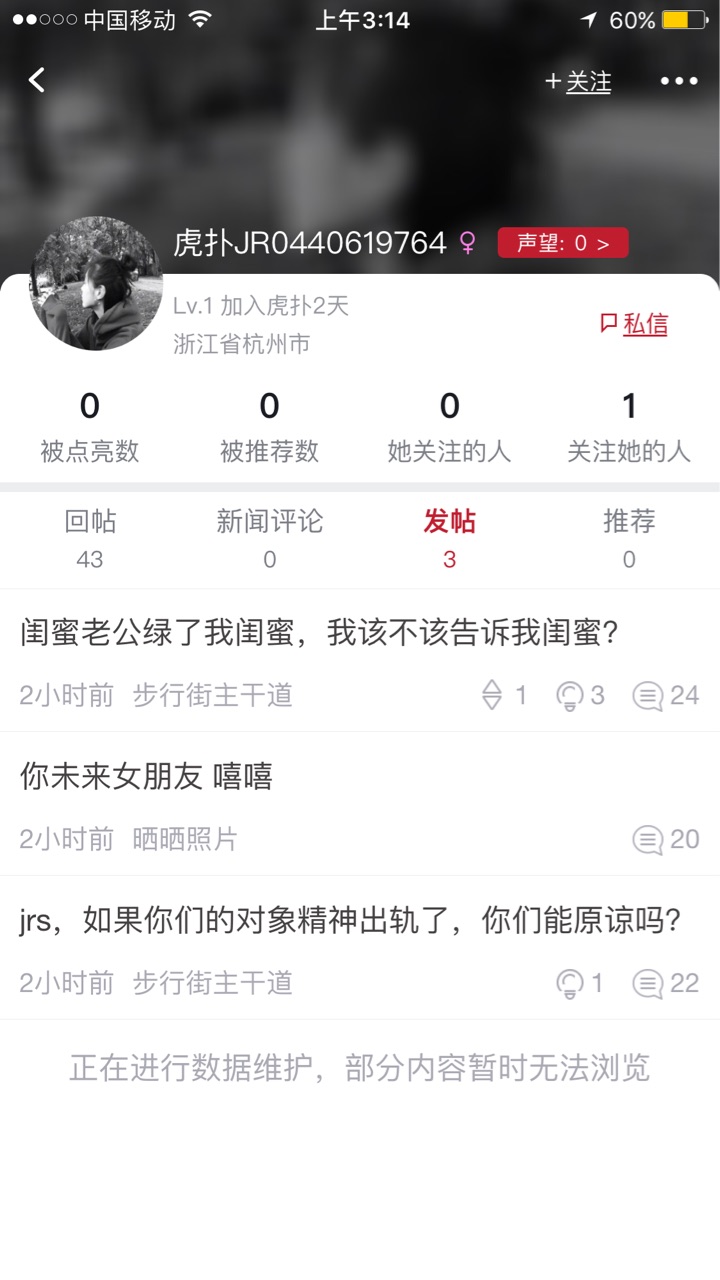View the user's profile avatar
The image size is (720, 1280).
pyautogui.click(x=96, y=284)
